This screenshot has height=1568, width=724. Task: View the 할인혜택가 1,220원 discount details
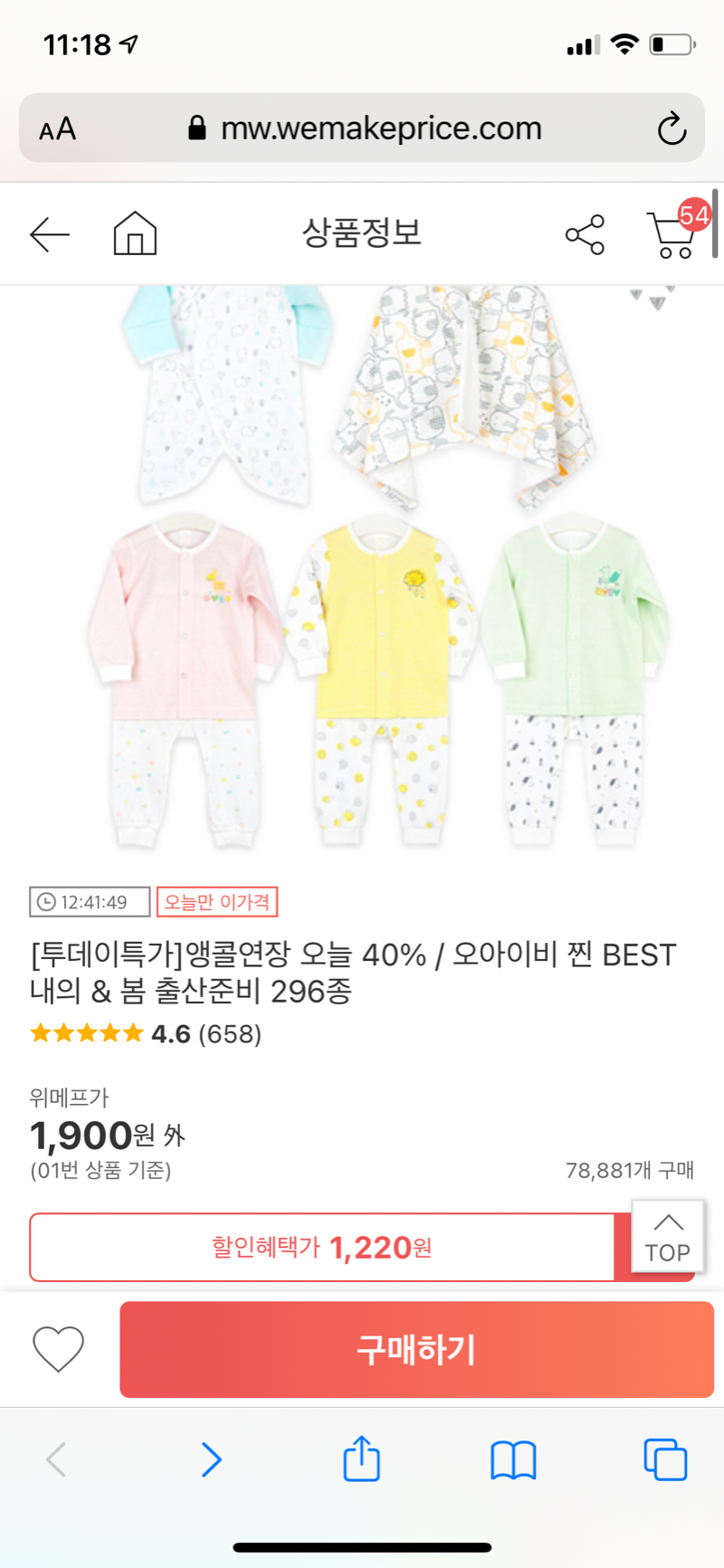[x=322, y=1248]
